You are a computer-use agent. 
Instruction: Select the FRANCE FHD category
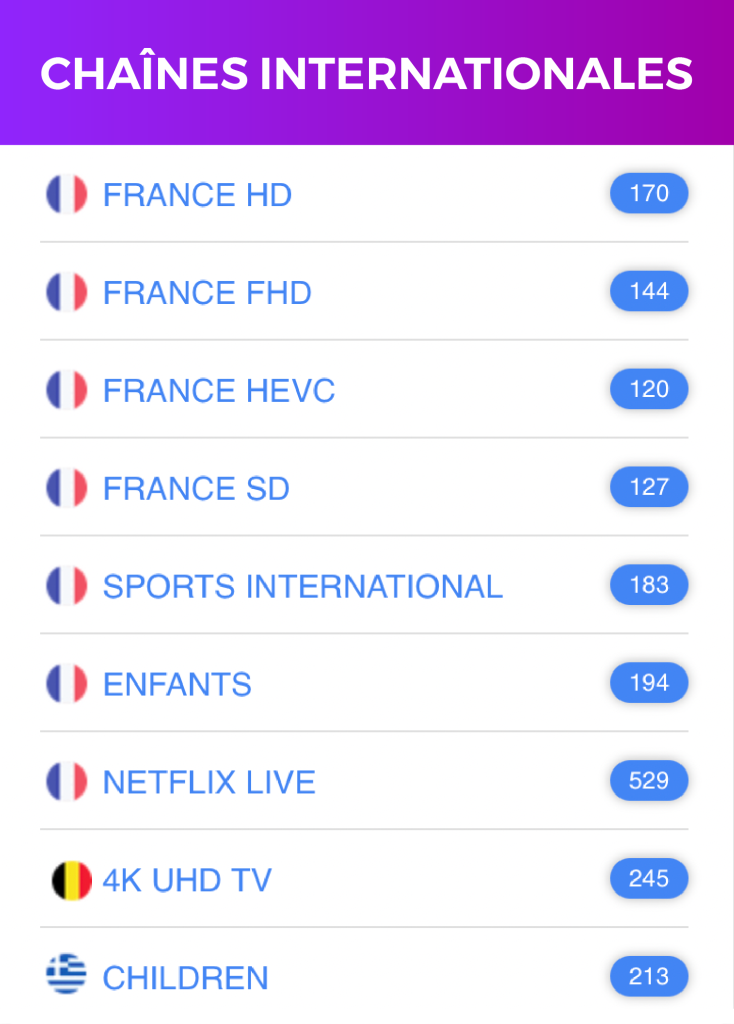click(207, 292)
